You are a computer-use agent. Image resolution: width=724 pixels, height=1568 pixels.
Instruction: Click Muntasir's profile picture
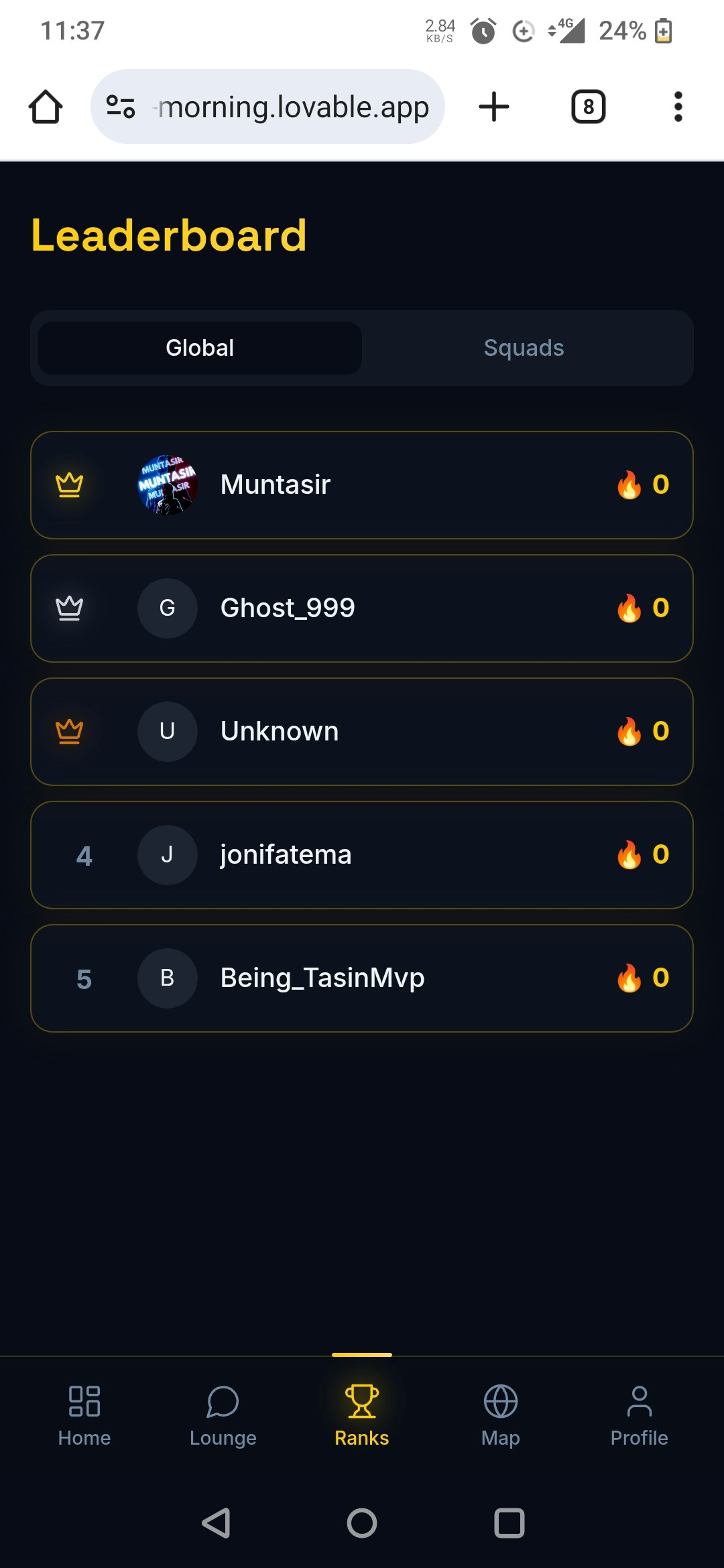coord(167,484)
